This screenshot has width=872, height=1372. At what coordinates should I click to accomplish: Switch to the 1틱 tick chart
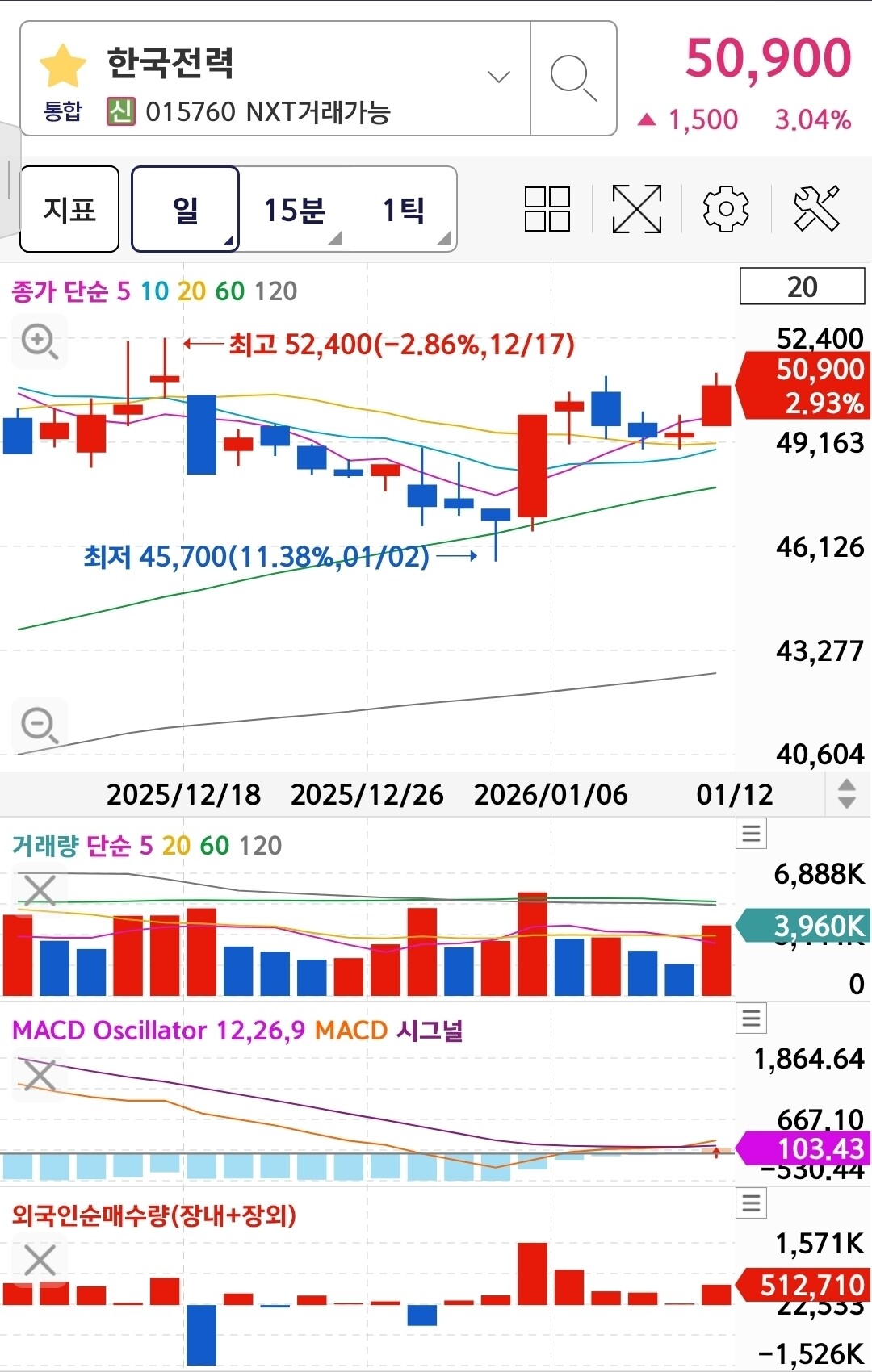pyautogui.click(x=403, y=210)
